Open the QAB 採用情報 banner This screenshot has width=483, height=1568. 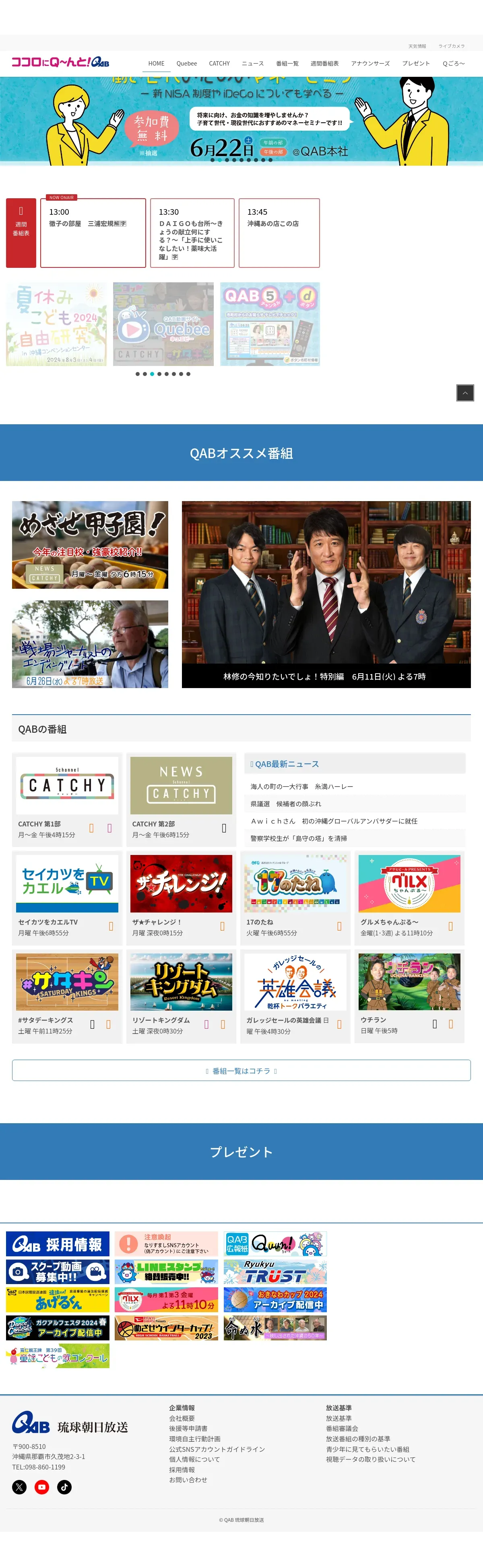tap(58, 1244)
